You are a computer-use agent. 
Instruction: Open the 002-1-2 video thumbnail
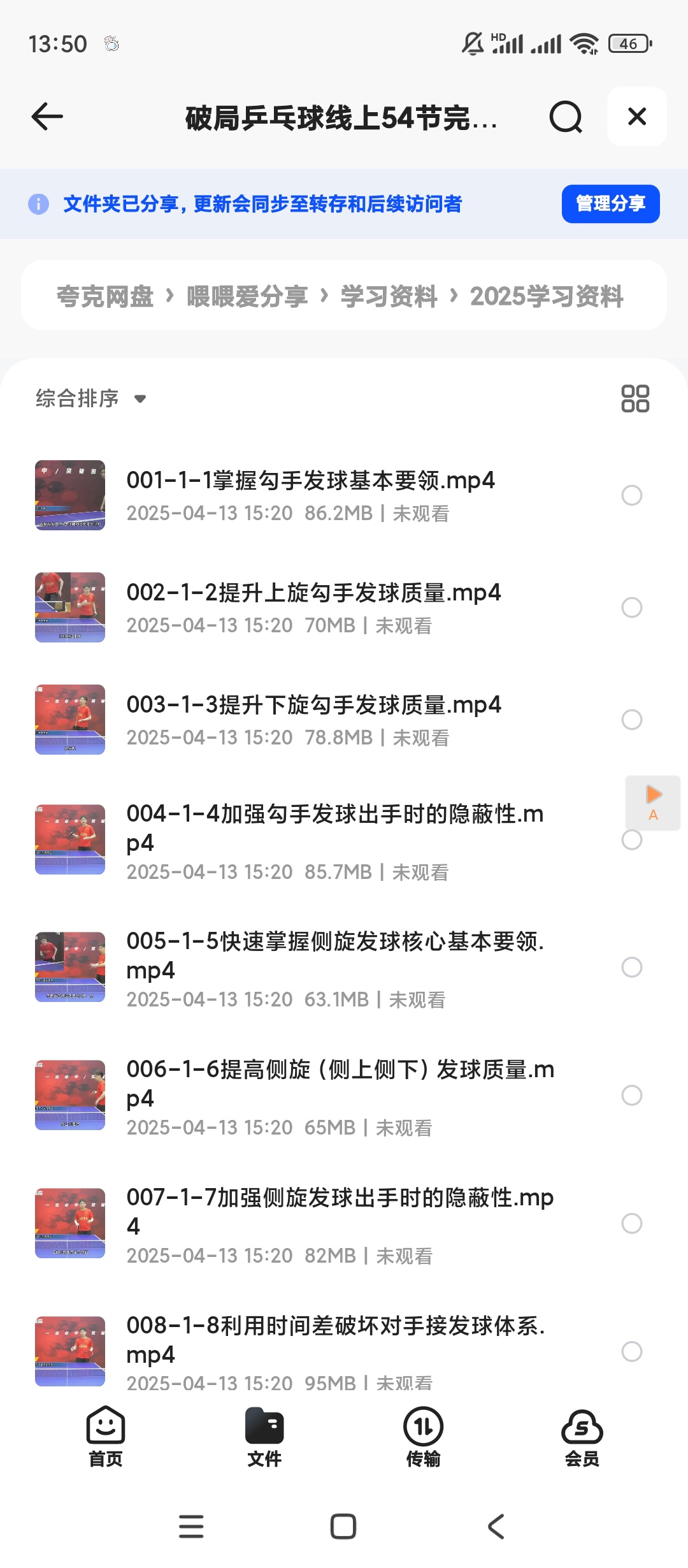[69, 607]
